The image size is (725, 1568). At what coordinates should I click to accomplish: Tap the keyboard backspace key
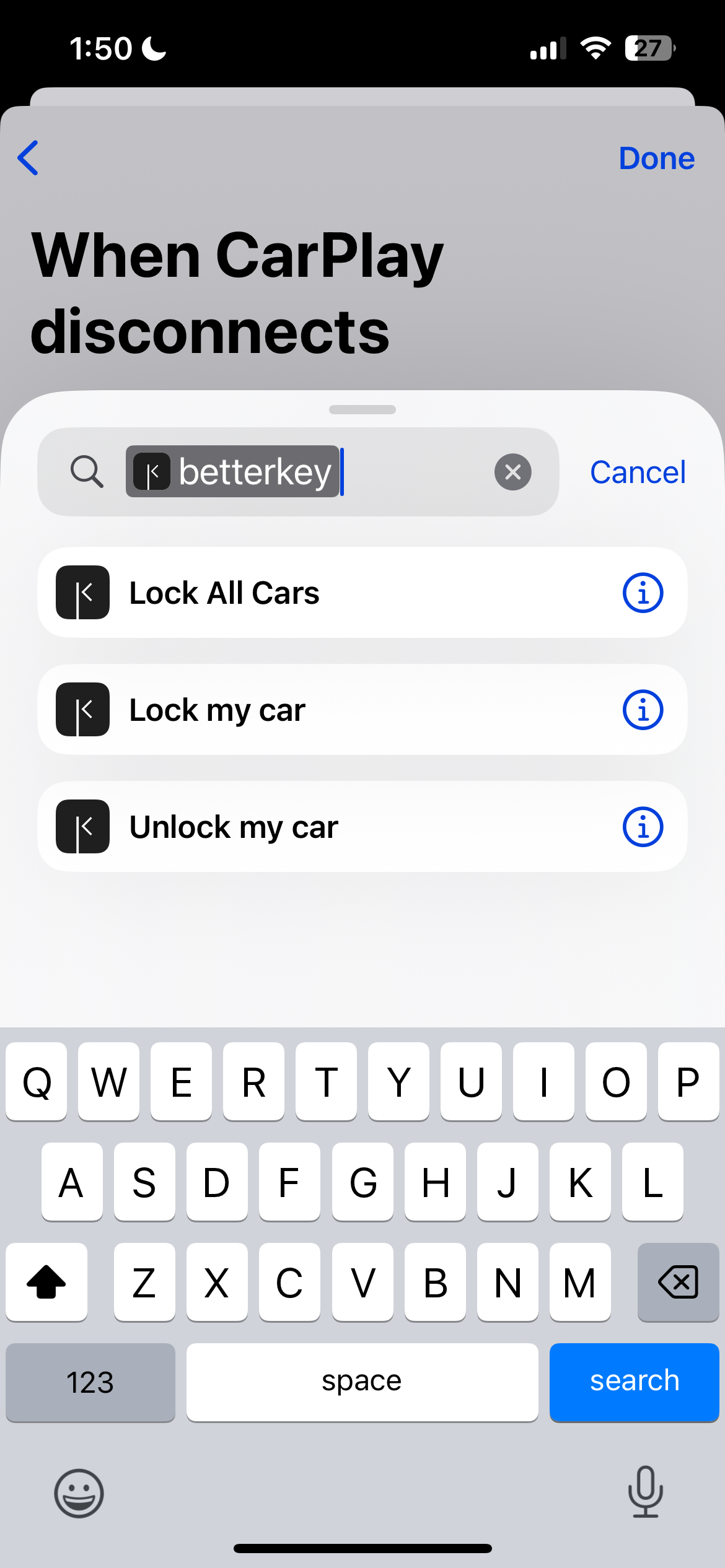[x=678, y=1281]
